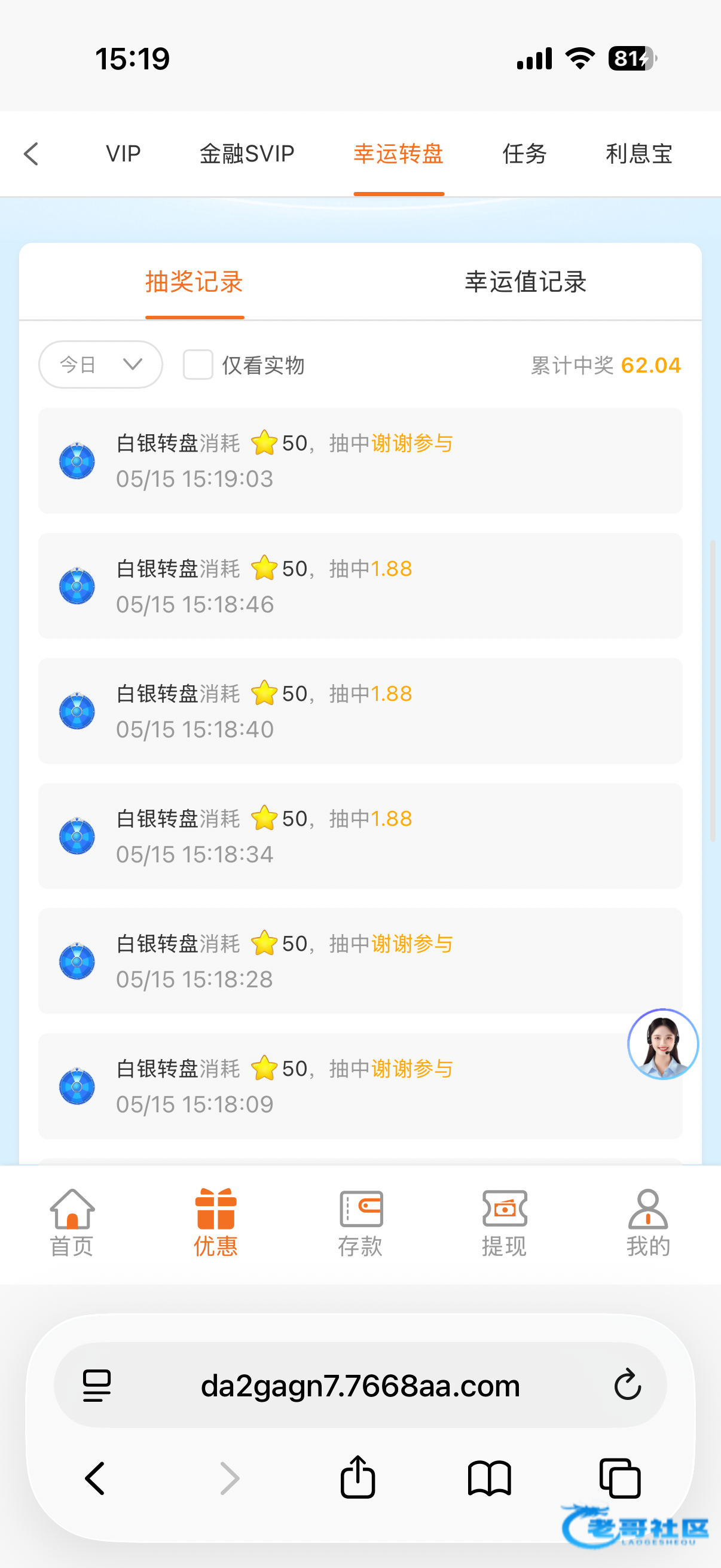Switch to the VIP tab

pyautogui.click(x=123, y=153)
